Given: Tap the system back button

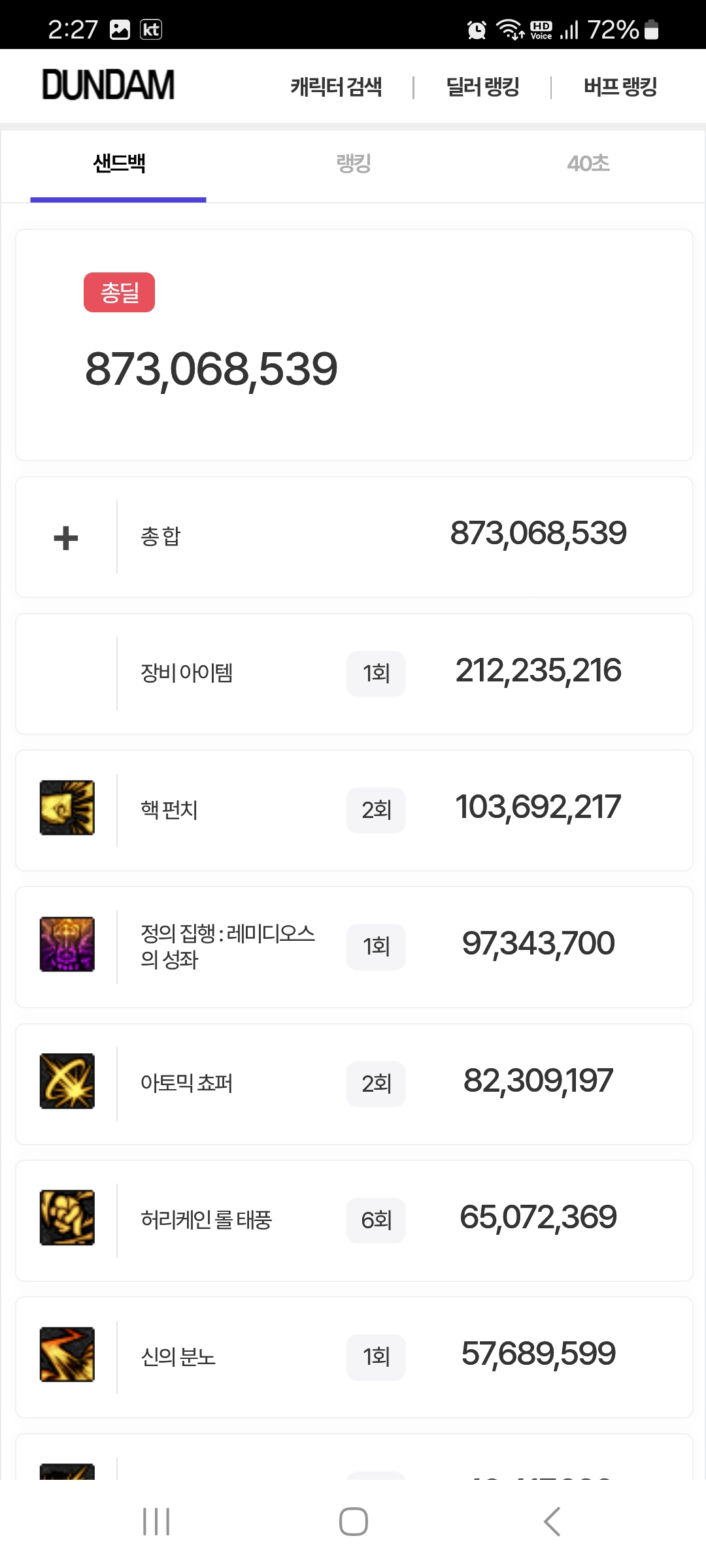Looking at the screenshot, I should coord(552,1522).
